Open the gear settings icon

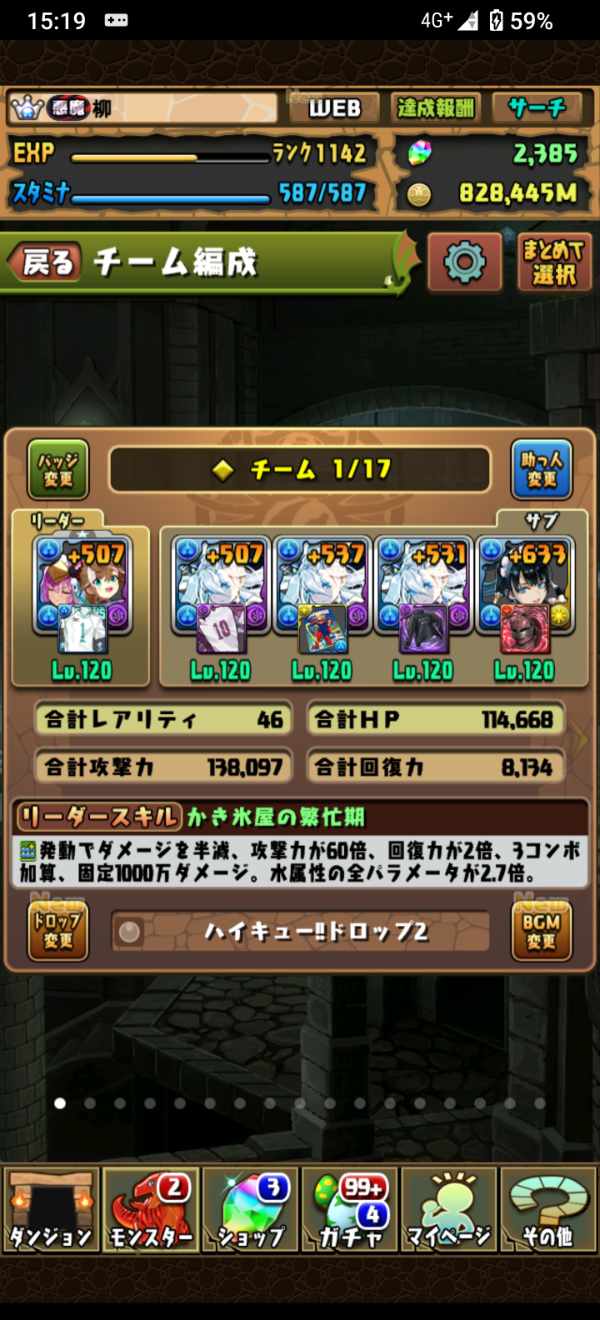[464, 262]
